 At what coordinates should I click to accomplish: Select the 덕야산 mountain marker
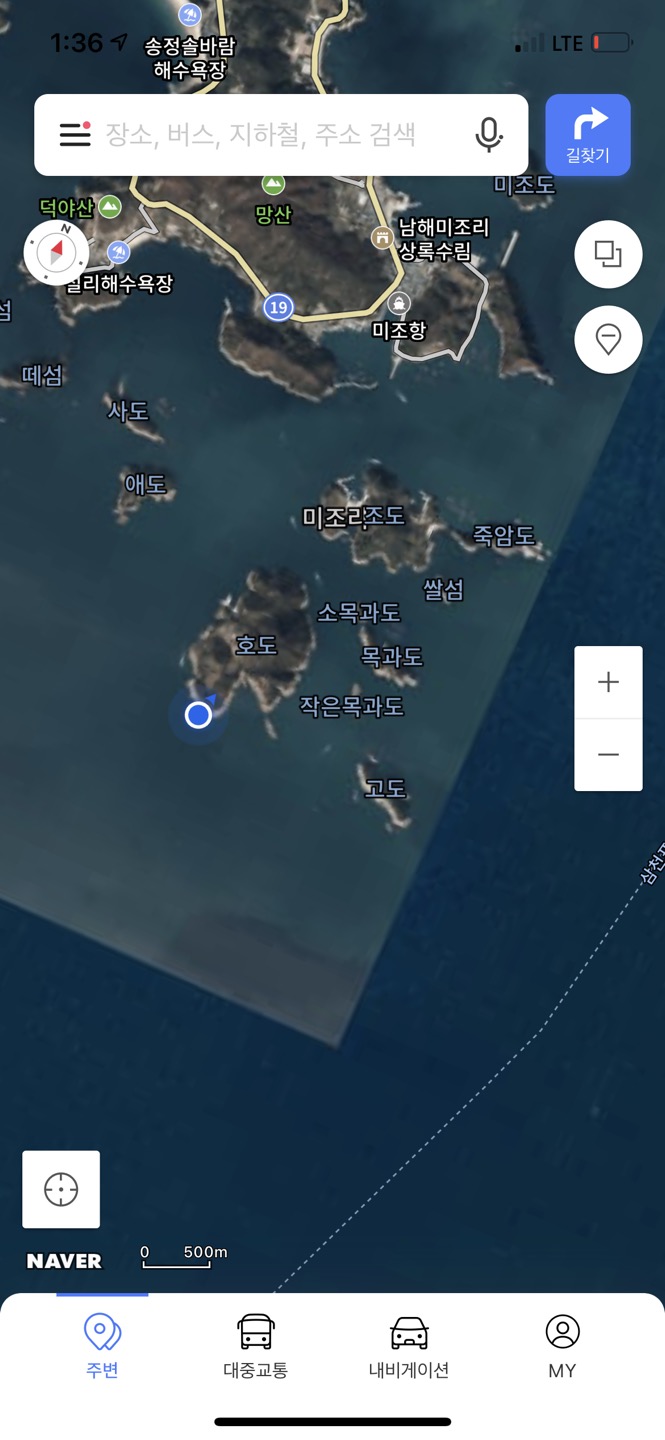[x=109, y=207]
